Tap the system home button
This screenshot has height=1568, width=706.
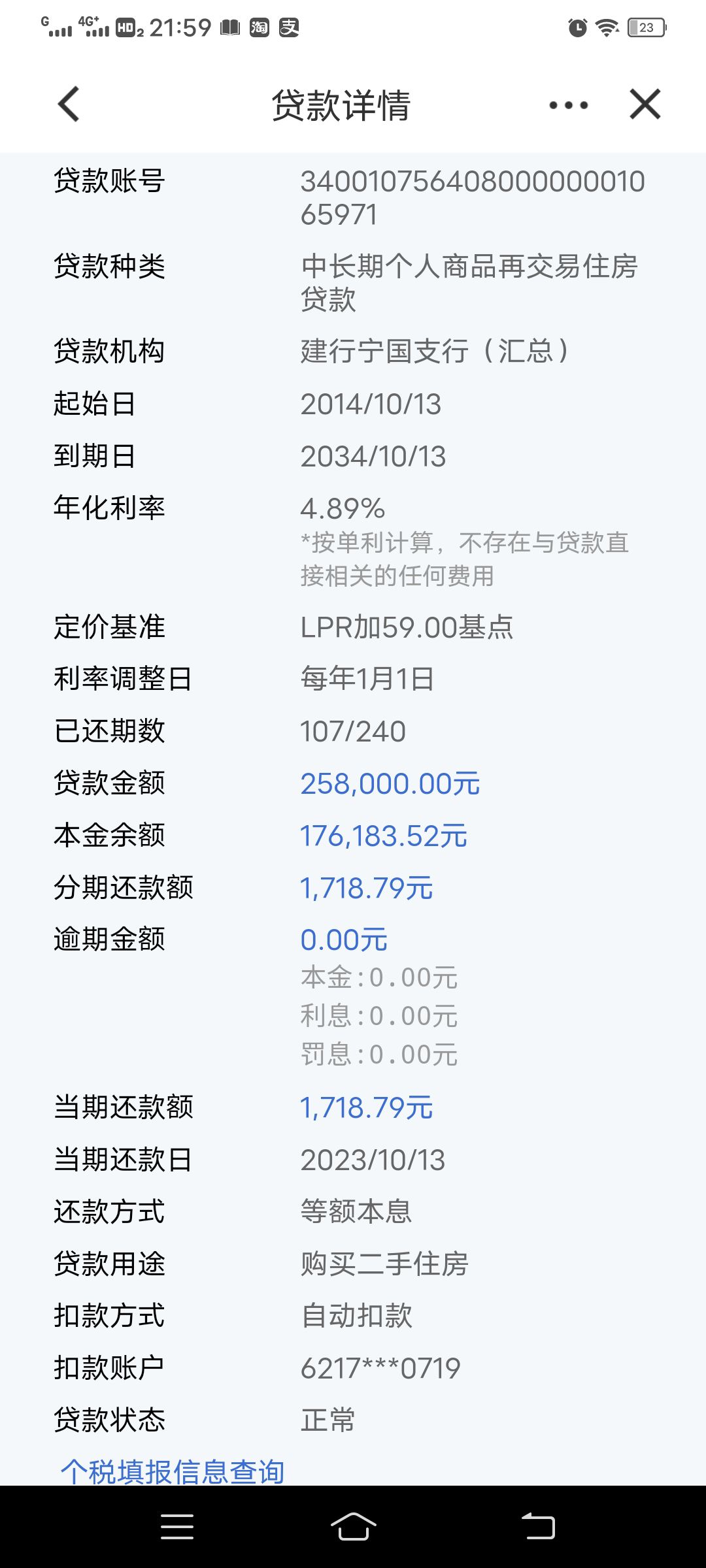pos(353,1526)
